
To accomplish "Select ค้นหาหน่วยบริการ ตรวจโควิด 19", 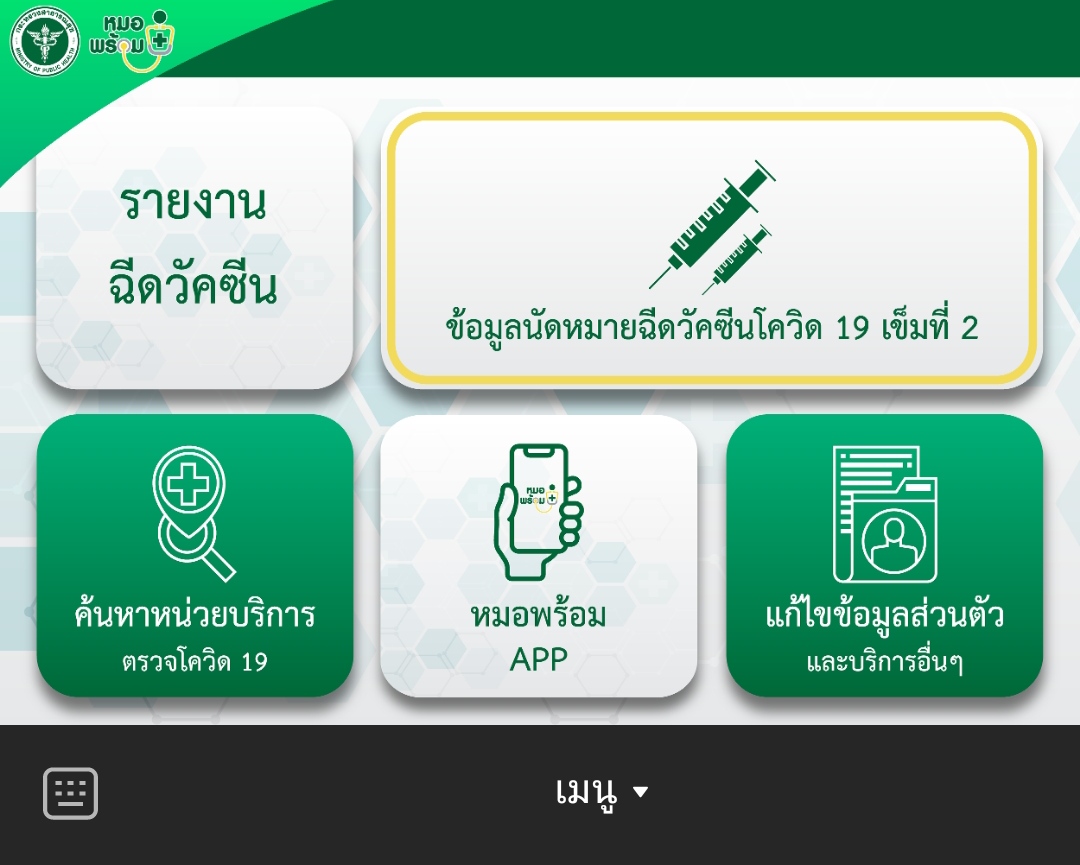I will (x=194, y=555).
